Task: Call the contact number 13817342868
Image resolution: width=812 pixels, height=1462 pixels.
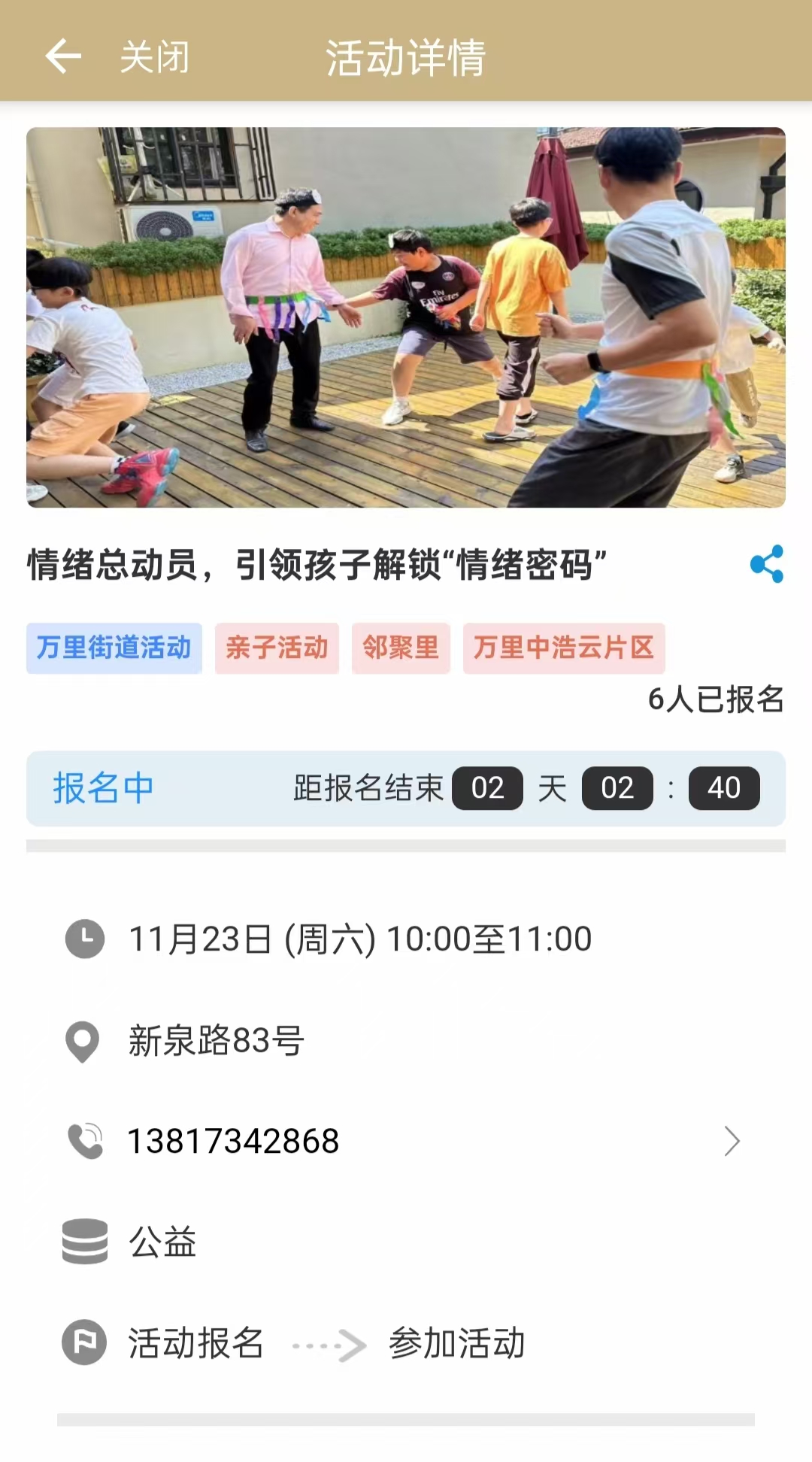Action: (x=233, y=1141)
